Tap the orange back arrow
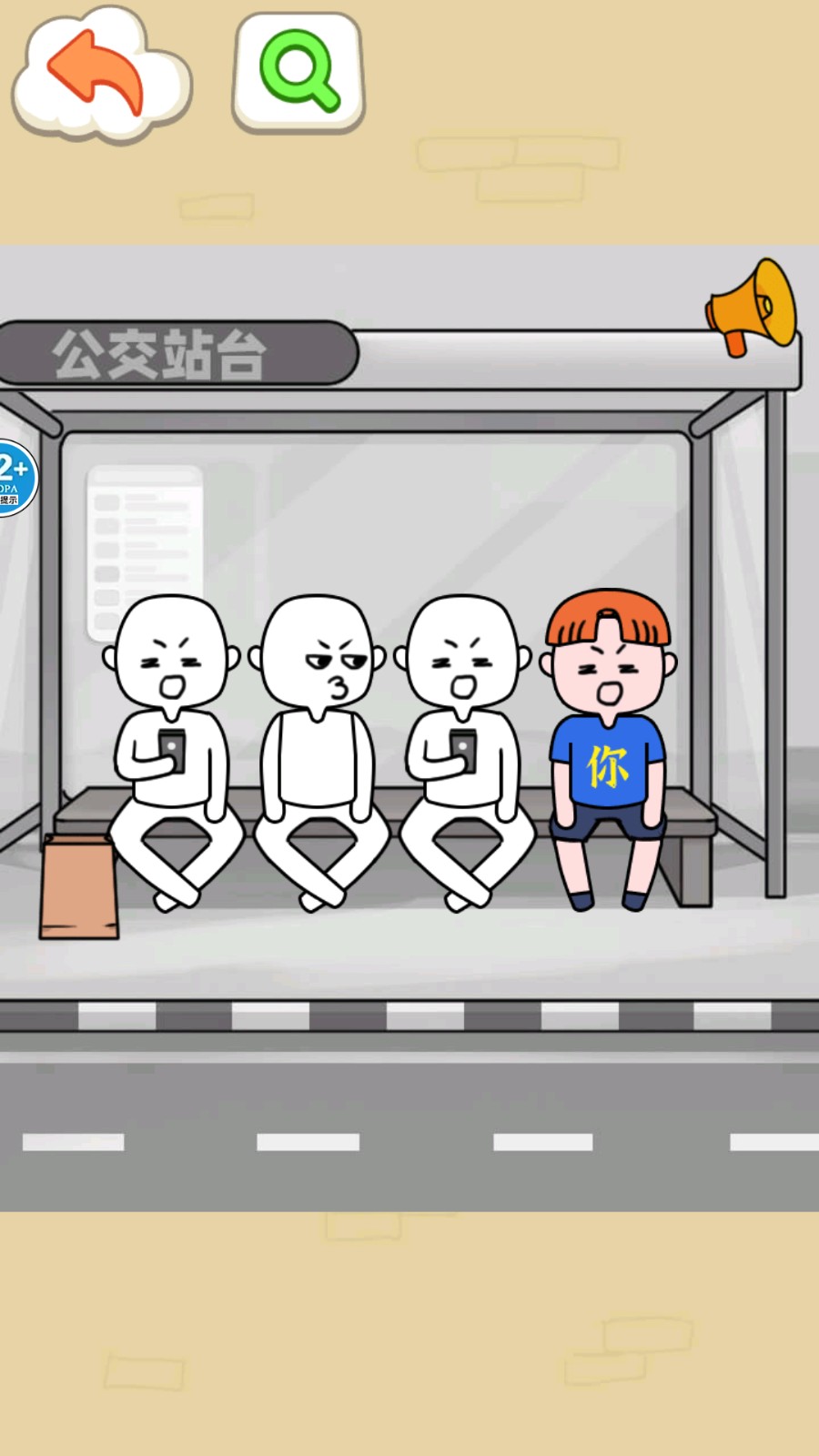The height and width of the screenshot is (1456, 819). point(100,73)
